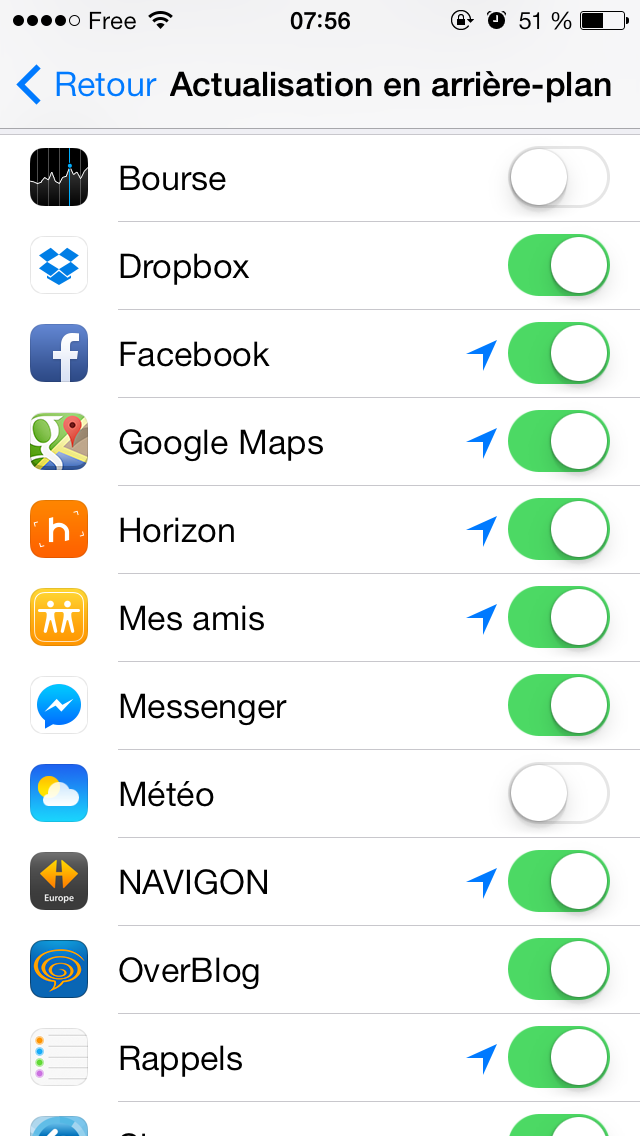The image size is (640, 1136).
Task: Disable background refresh for Facebook
Action: [559, 354]
